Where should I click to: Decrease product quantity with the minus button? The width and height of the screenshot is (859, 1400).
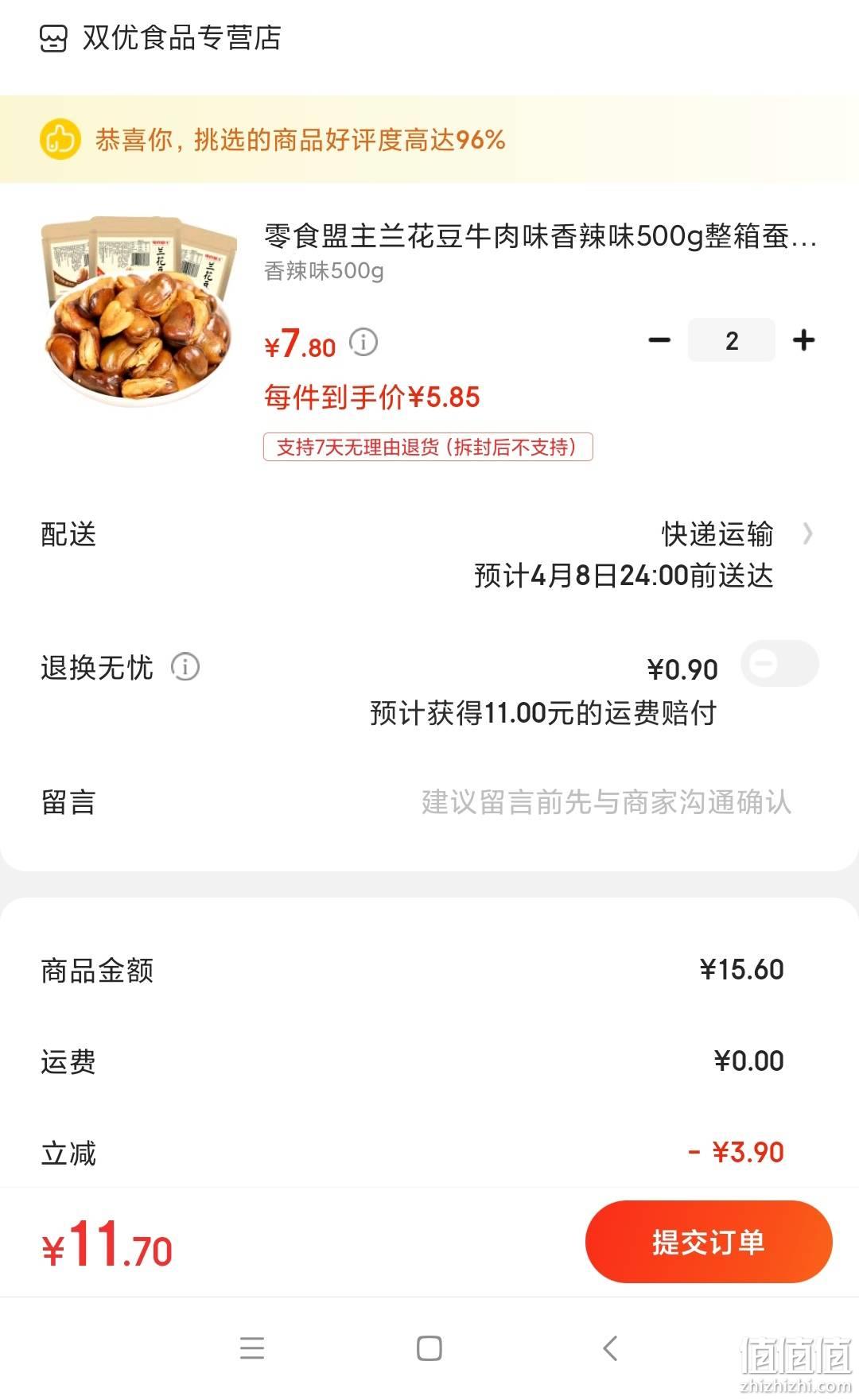tap(659, 340)
